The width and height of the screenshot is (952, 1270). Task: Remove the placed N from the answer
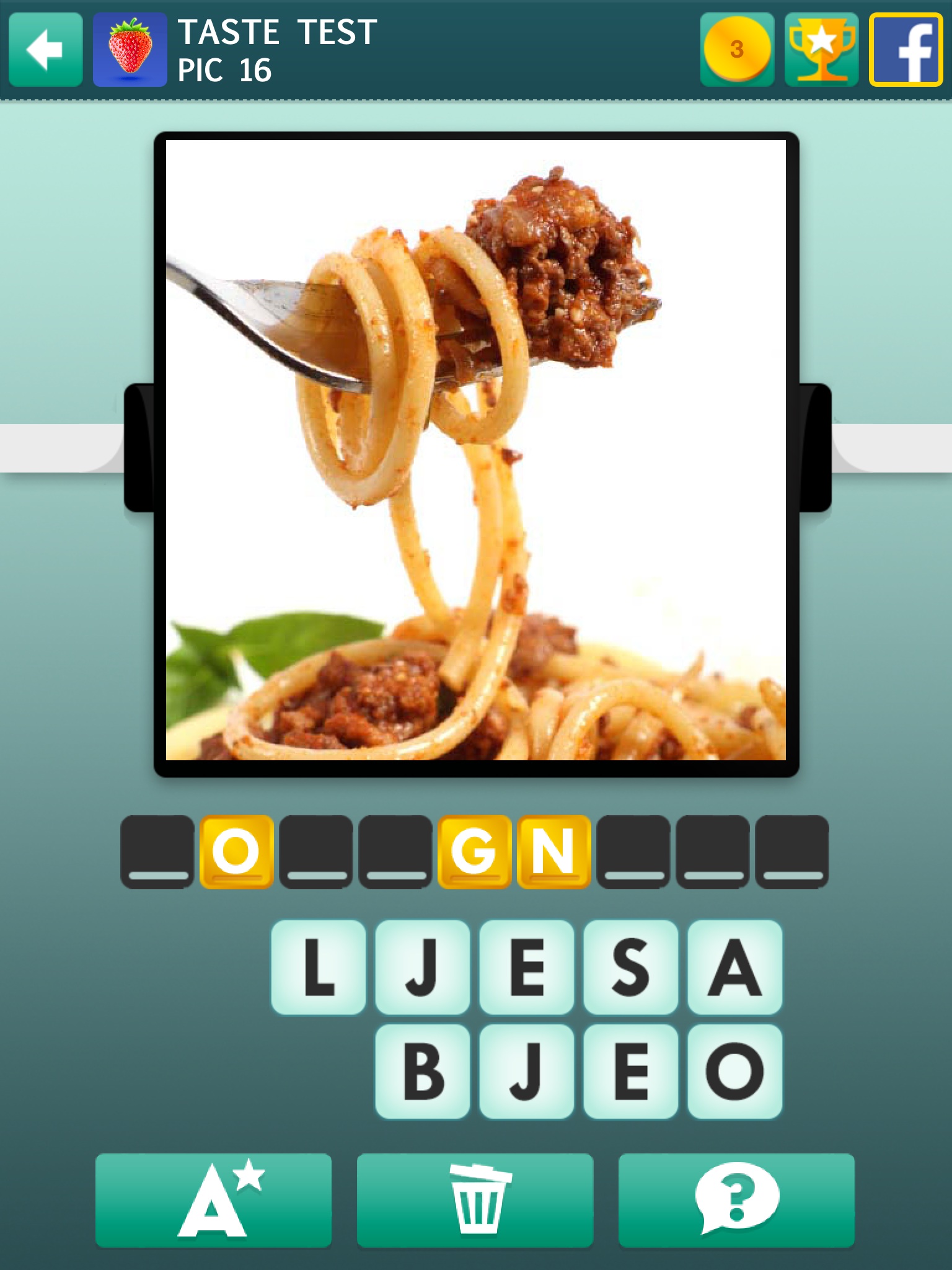[x=554, y=851]
